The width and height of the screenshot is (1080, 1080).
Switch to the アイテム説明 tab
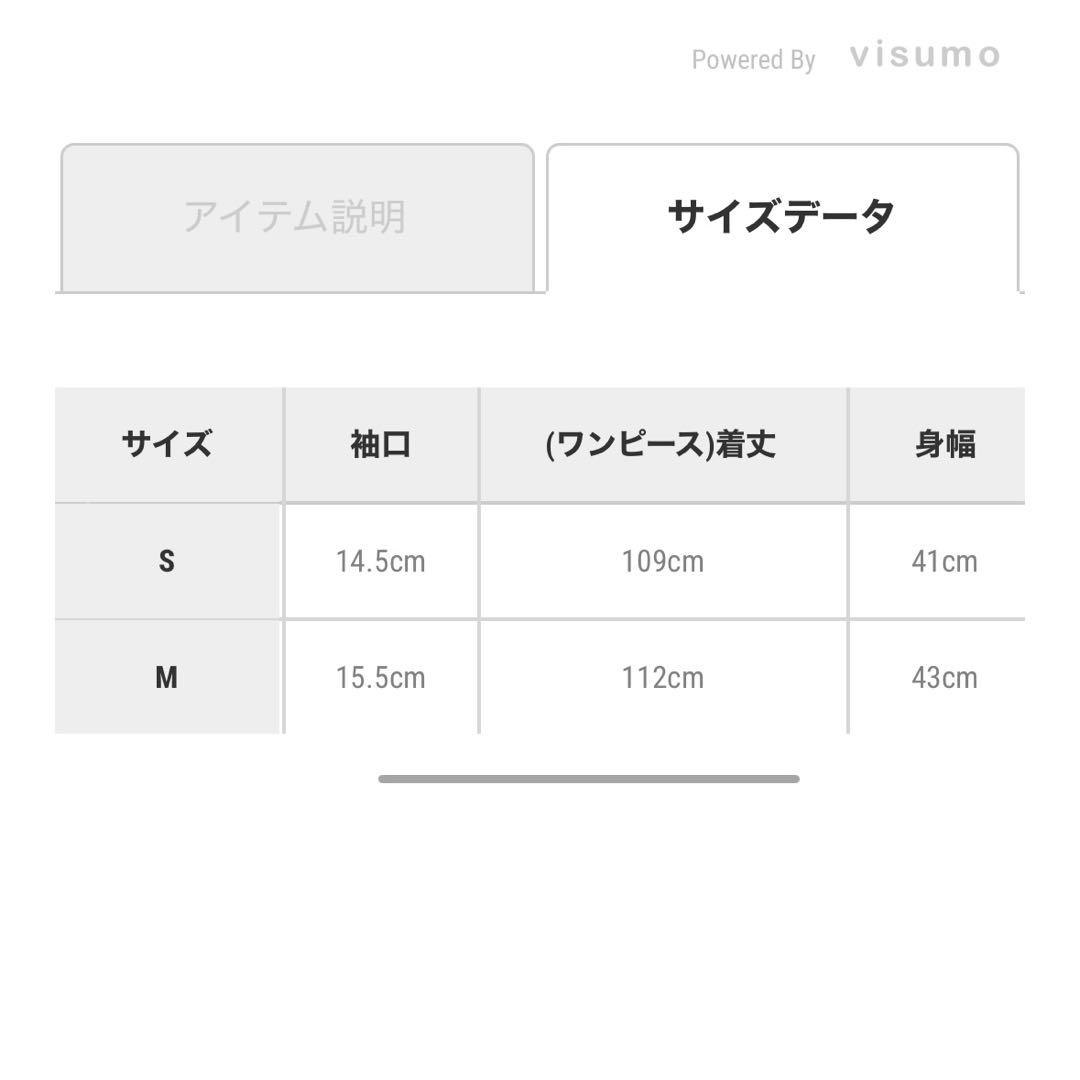tap(296, 217)
